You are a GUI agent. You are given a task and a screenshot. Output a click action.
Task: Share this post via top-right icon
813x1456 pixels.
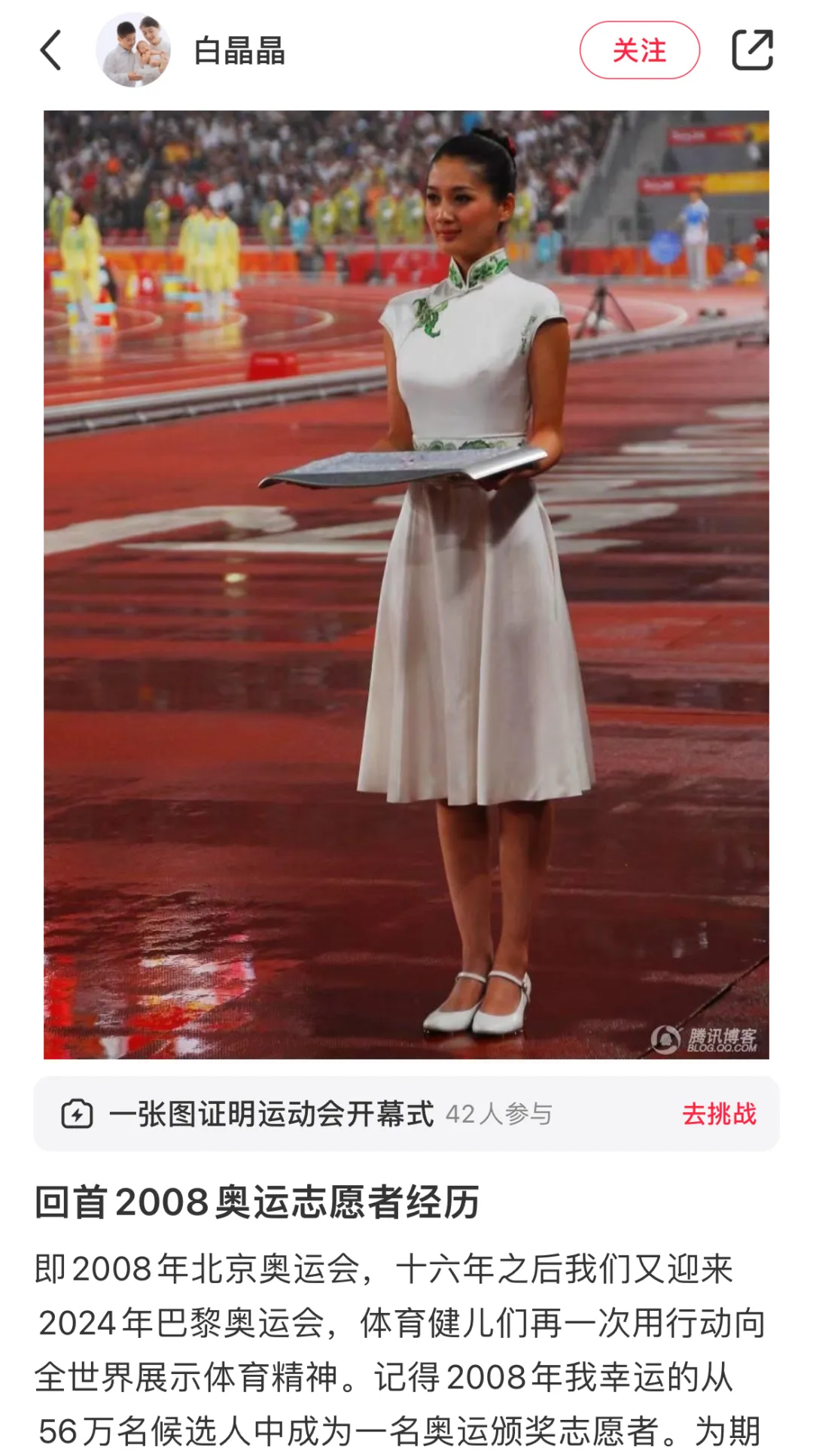click(752, 50)
